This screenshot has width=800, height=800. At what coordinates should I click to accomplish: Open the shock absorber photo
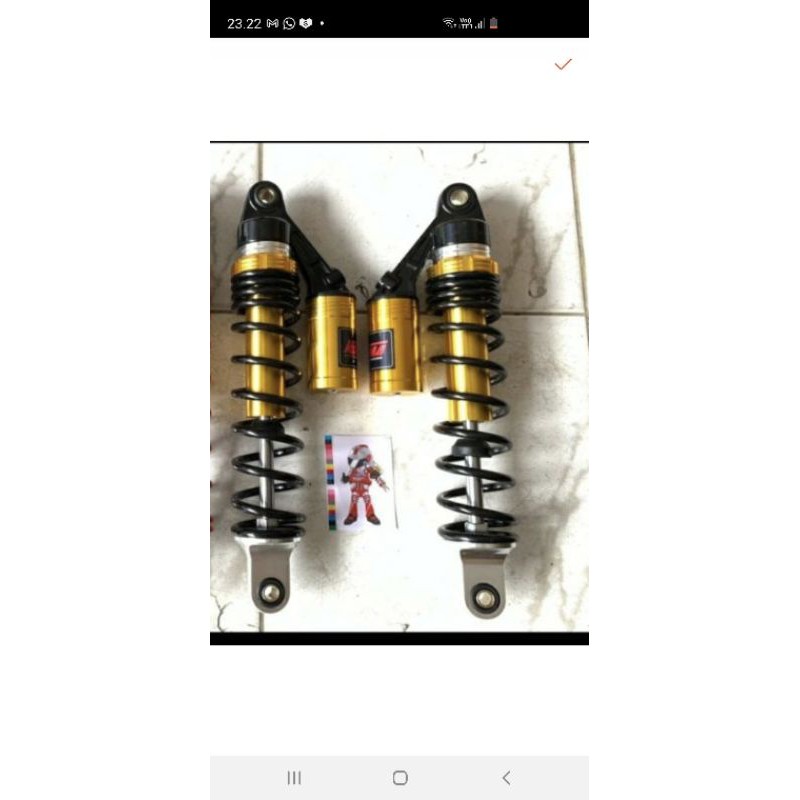(399, 390)
